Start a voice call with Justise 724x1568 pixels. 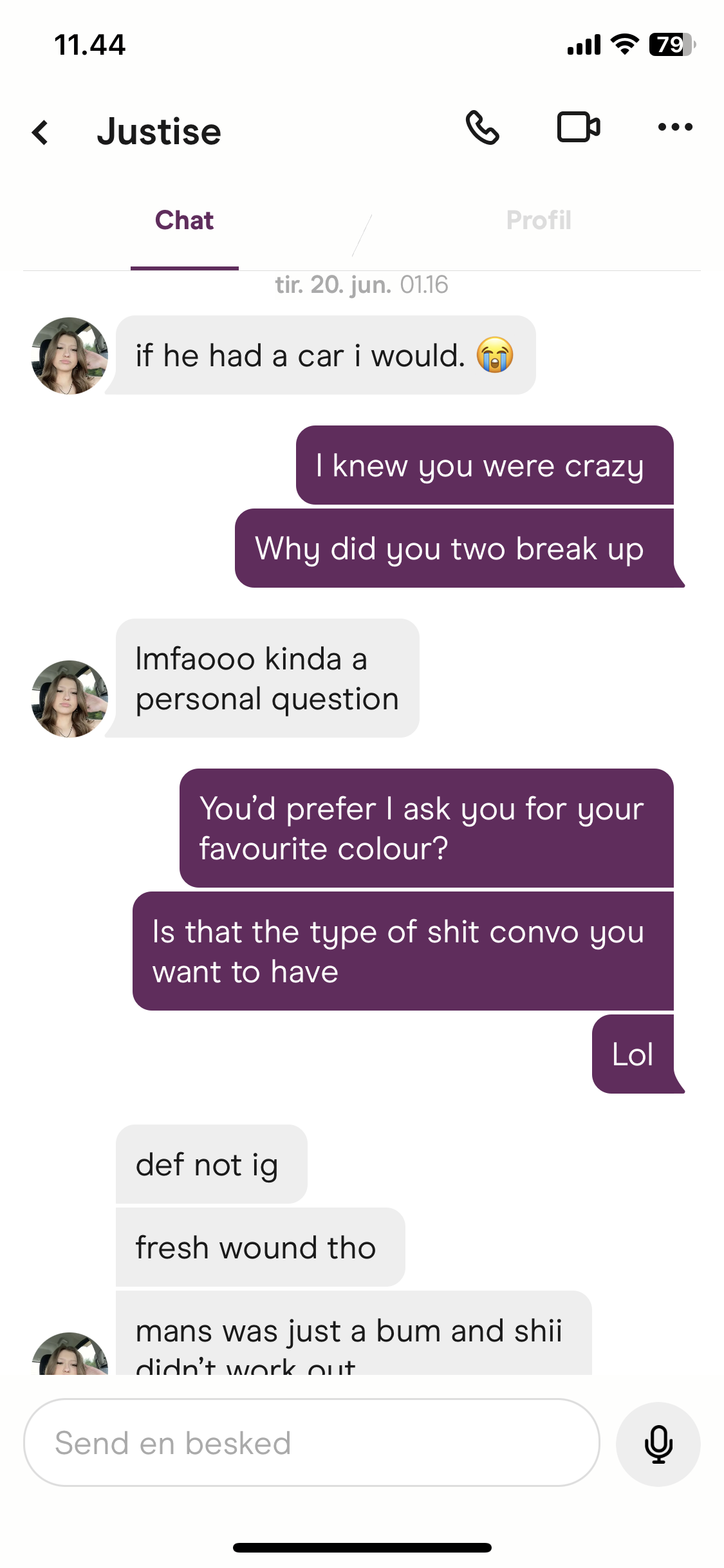tap(483, 127)
